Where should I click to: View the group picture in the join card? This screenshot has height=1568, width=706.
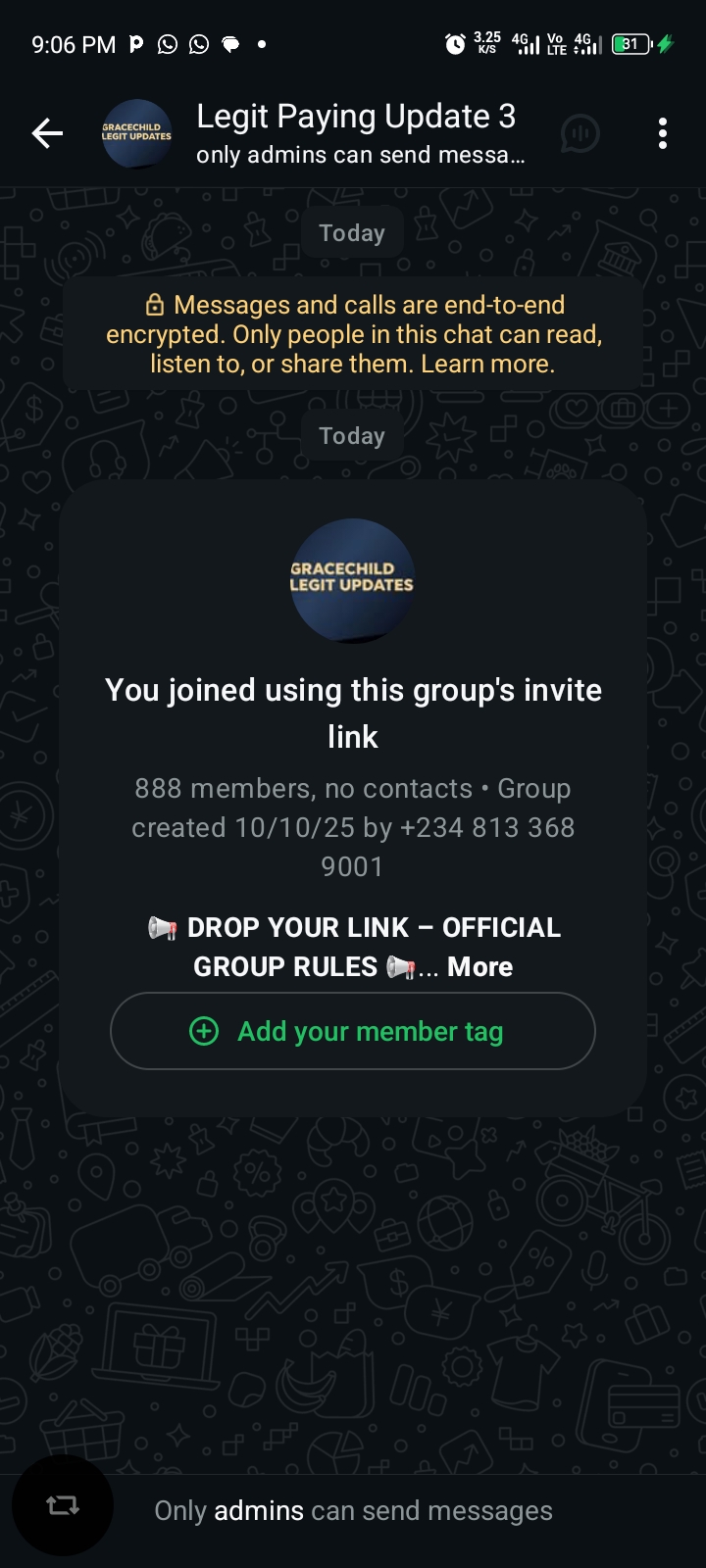pos(352,580)
